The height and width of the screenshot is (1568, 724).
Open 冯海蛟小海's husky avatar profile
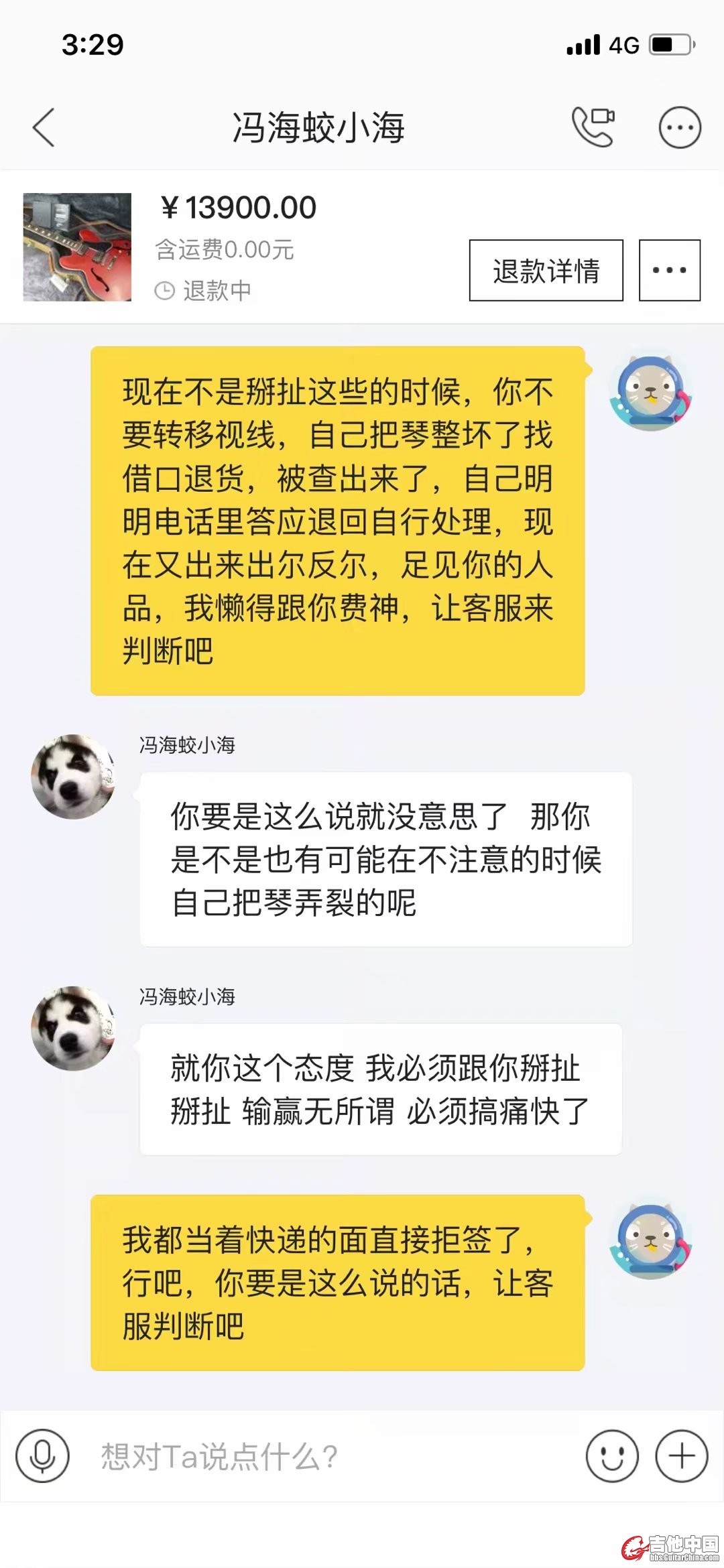(73, 777)
